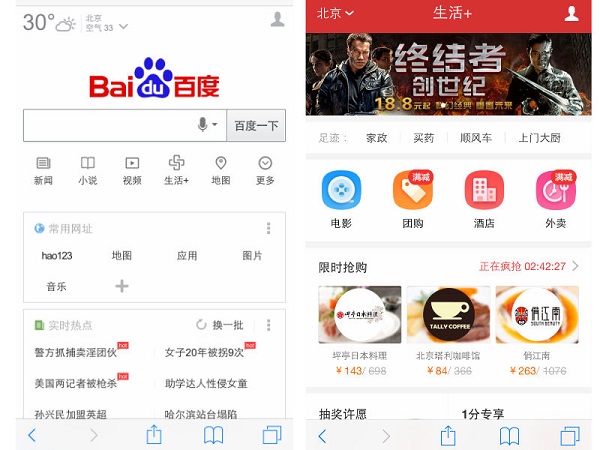This screenshot has width=600, height=450.
Task: Open the 新闻 news shortcut
Action: [x=43, y=170]
